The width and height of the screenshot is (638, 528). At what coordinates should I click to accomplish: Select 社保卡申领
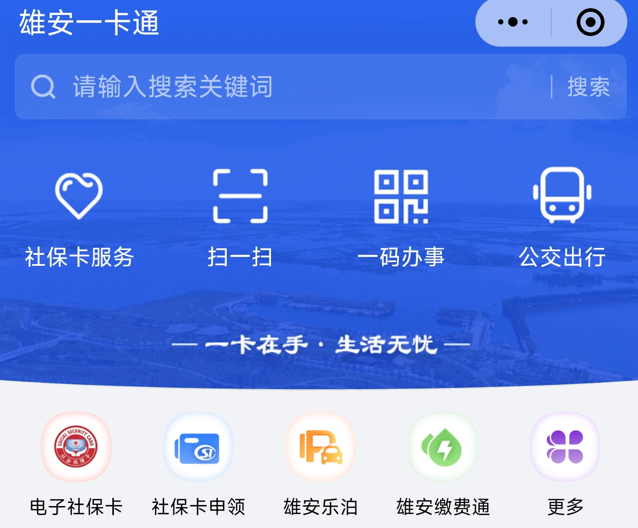point(198,463)
